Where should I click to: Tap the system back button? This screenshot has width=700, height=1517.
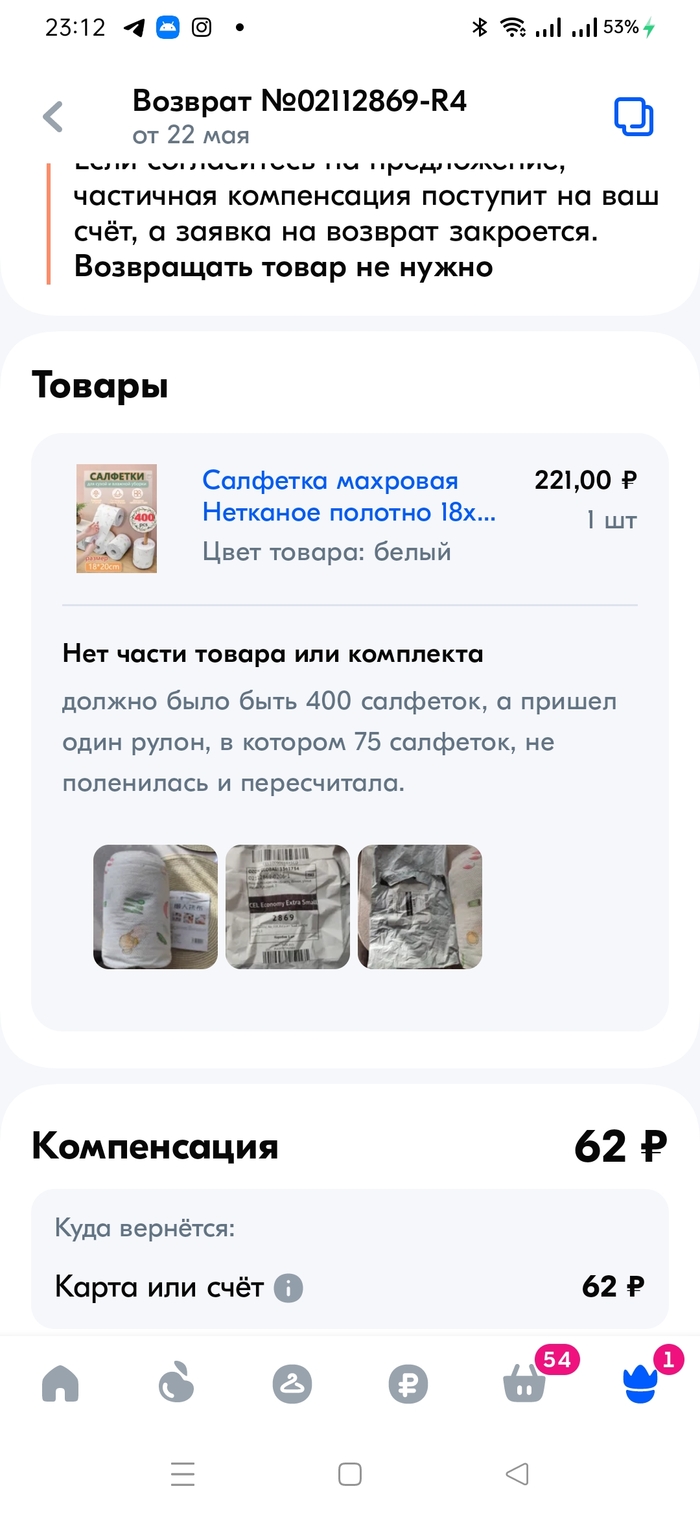[516, 1473]
